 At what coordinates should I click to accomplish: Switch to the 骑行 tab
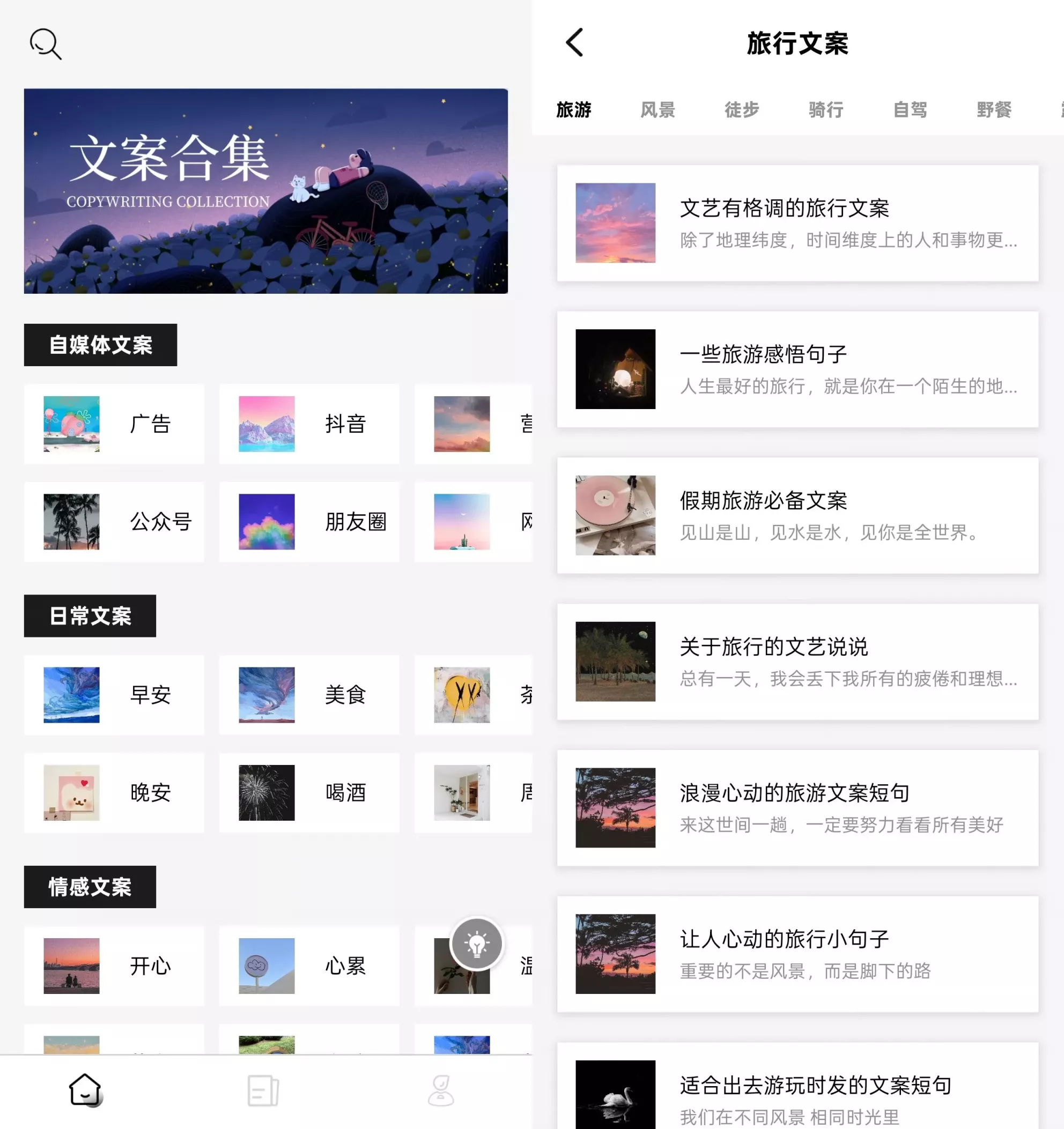(825, 109)
